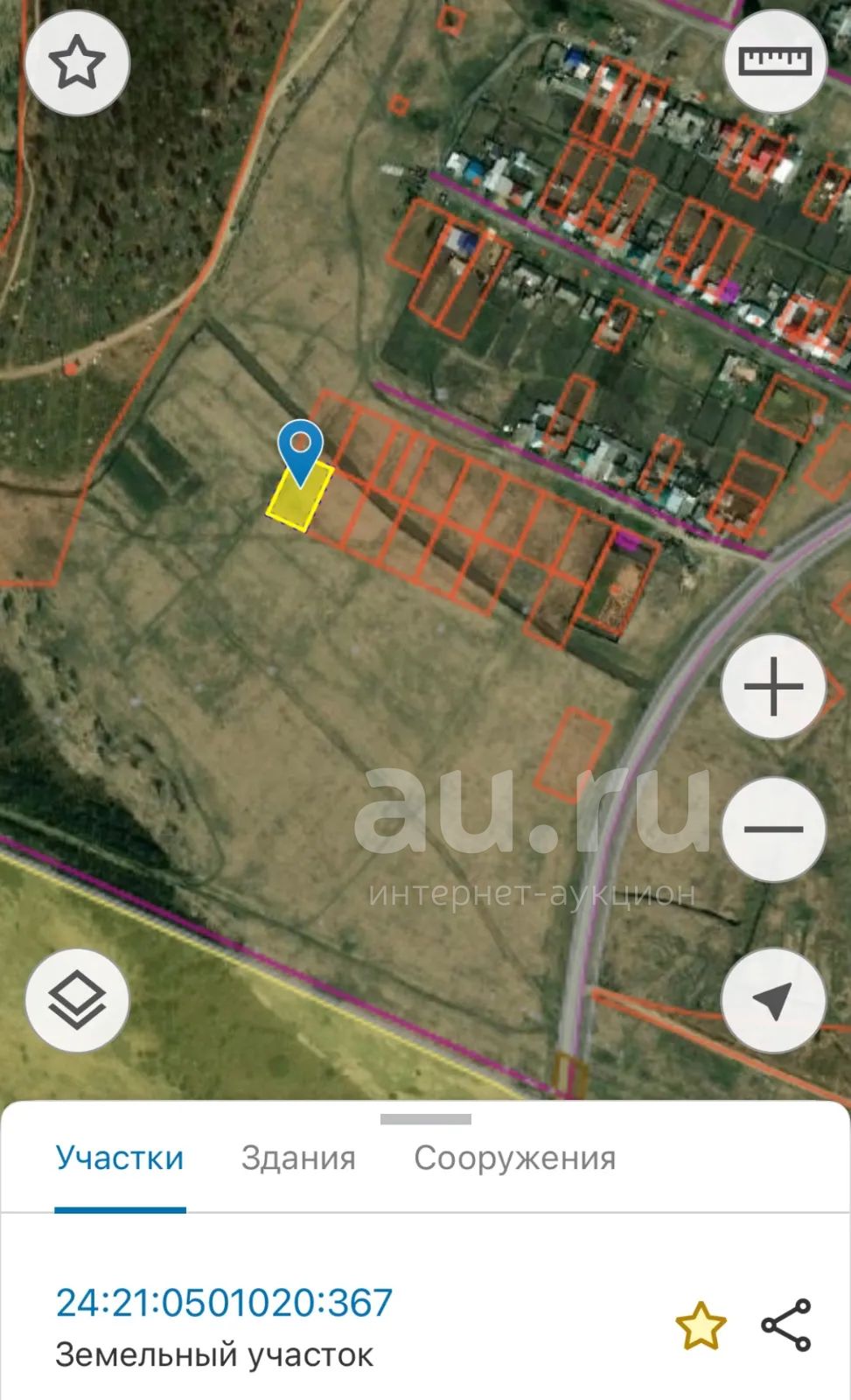Image resolution: width=851 pixels, height=1400 pixels.
Task: Open favorites via the star button on map
Action: tap(77, 63)
